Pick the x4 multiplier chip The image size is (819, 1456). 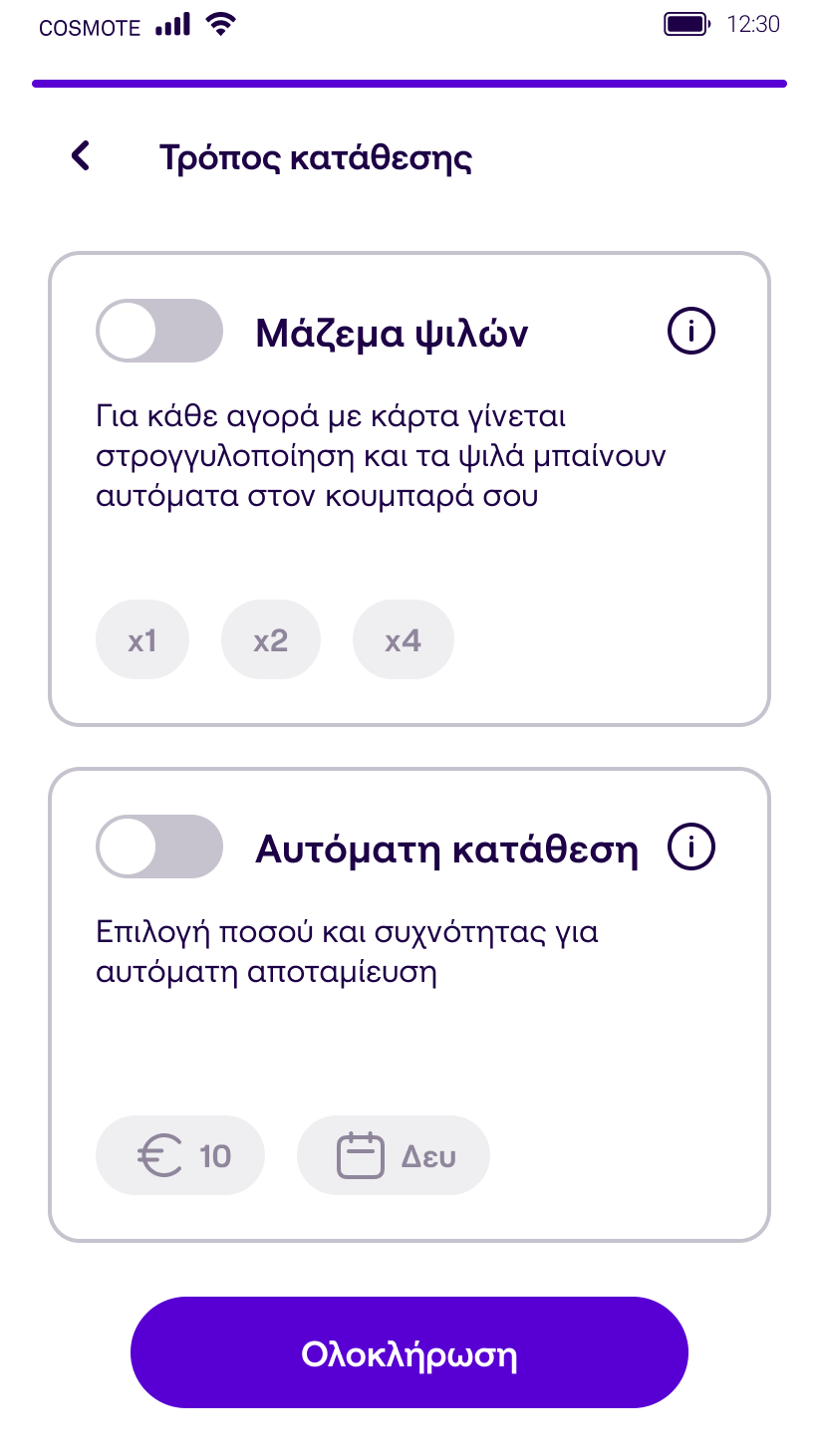[x=404, y=639]
